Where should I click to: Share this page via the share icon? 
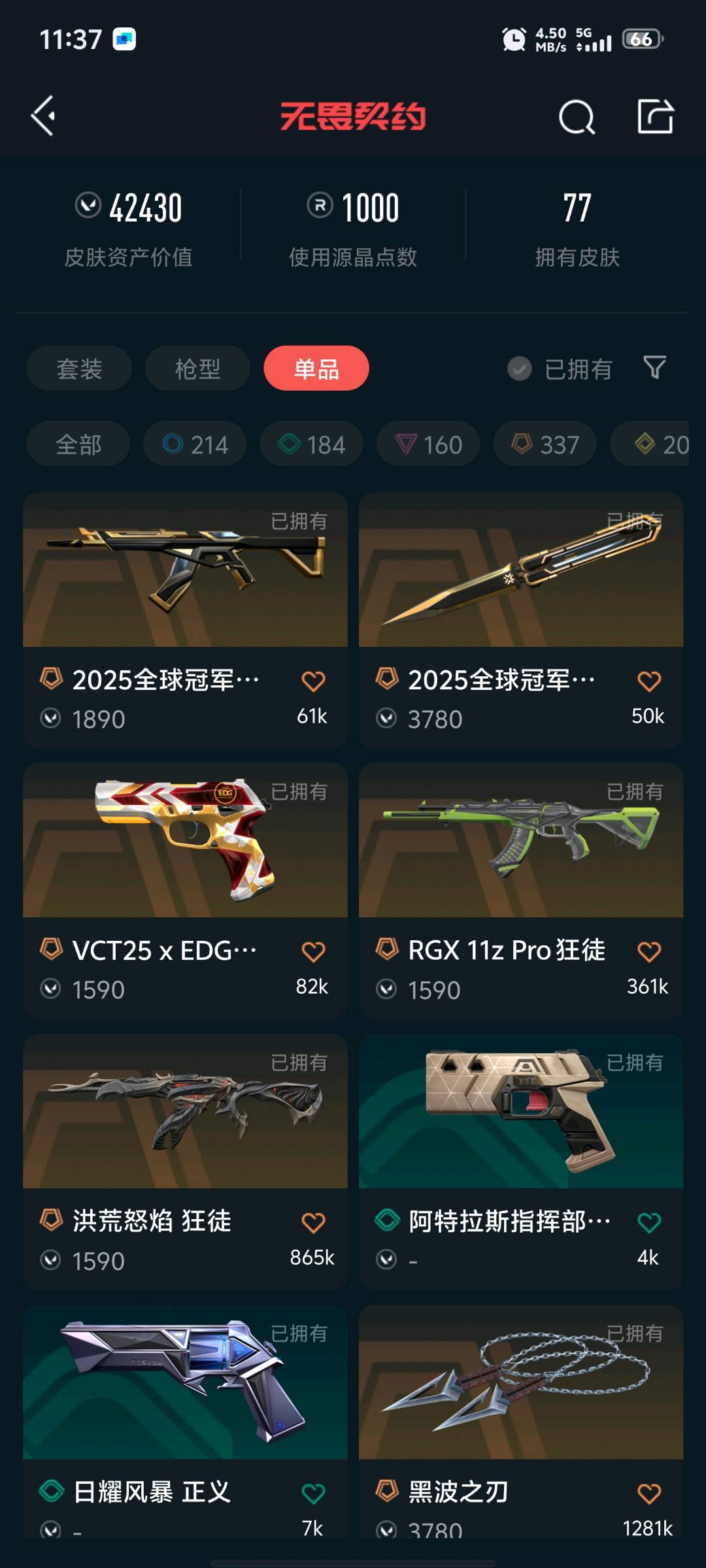pos(655,116)
